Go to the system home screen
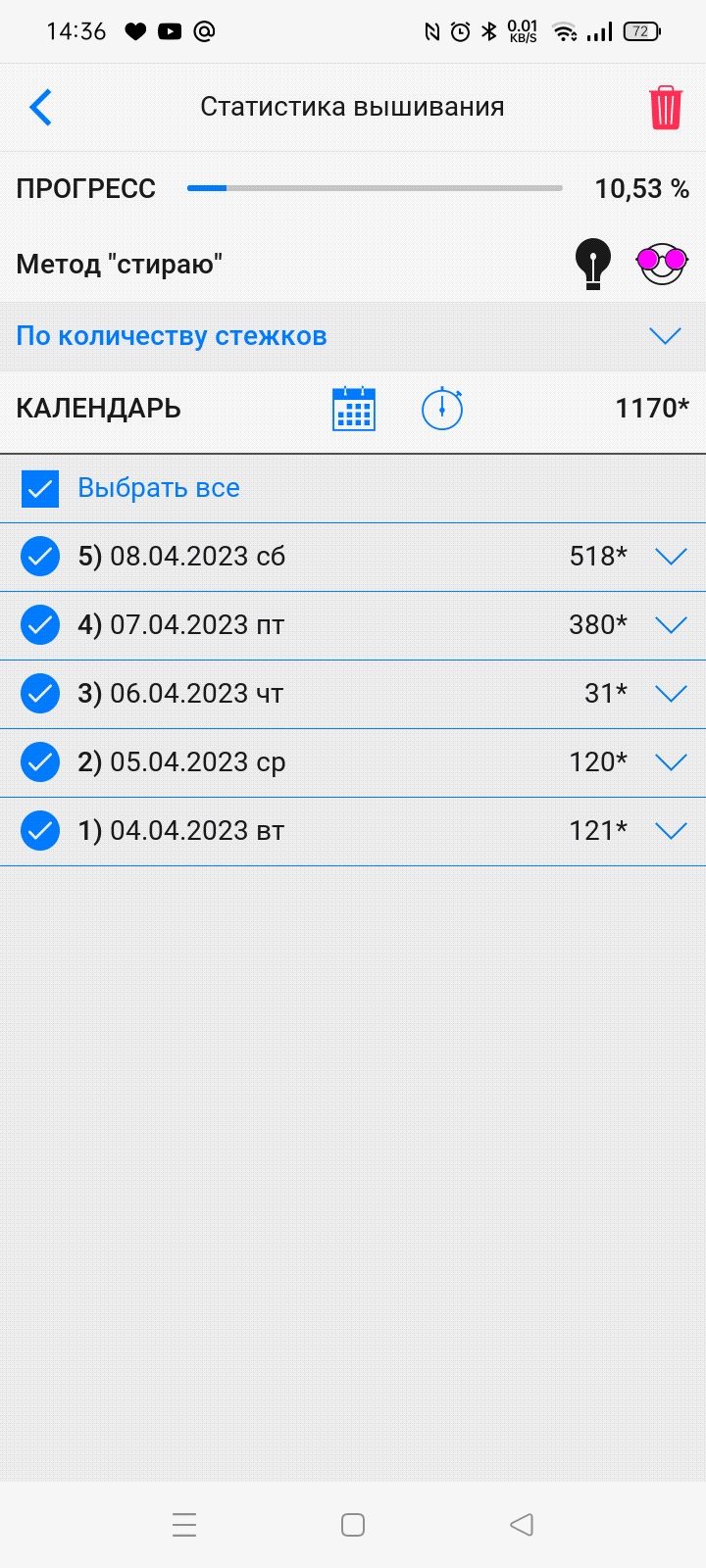The height and width of the screenshot is (1568, 706). [x=353, y=1525]
